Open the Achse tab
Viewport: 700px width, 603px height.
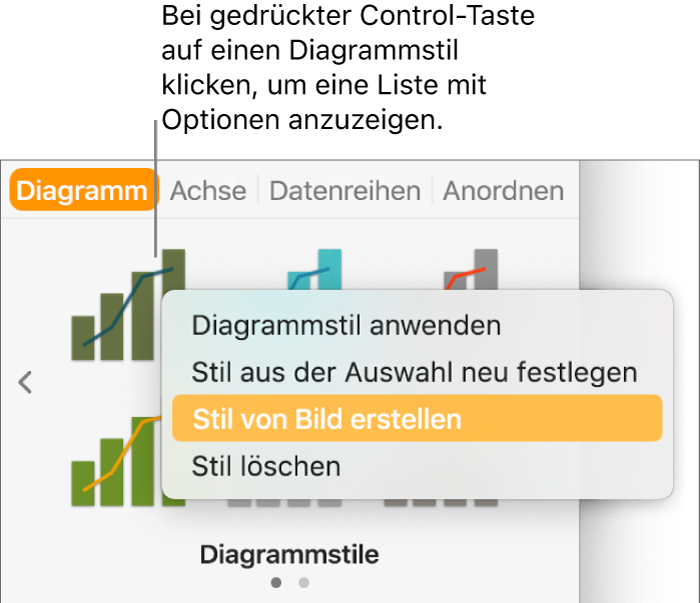pyautogui.click(x=208, y=190)
